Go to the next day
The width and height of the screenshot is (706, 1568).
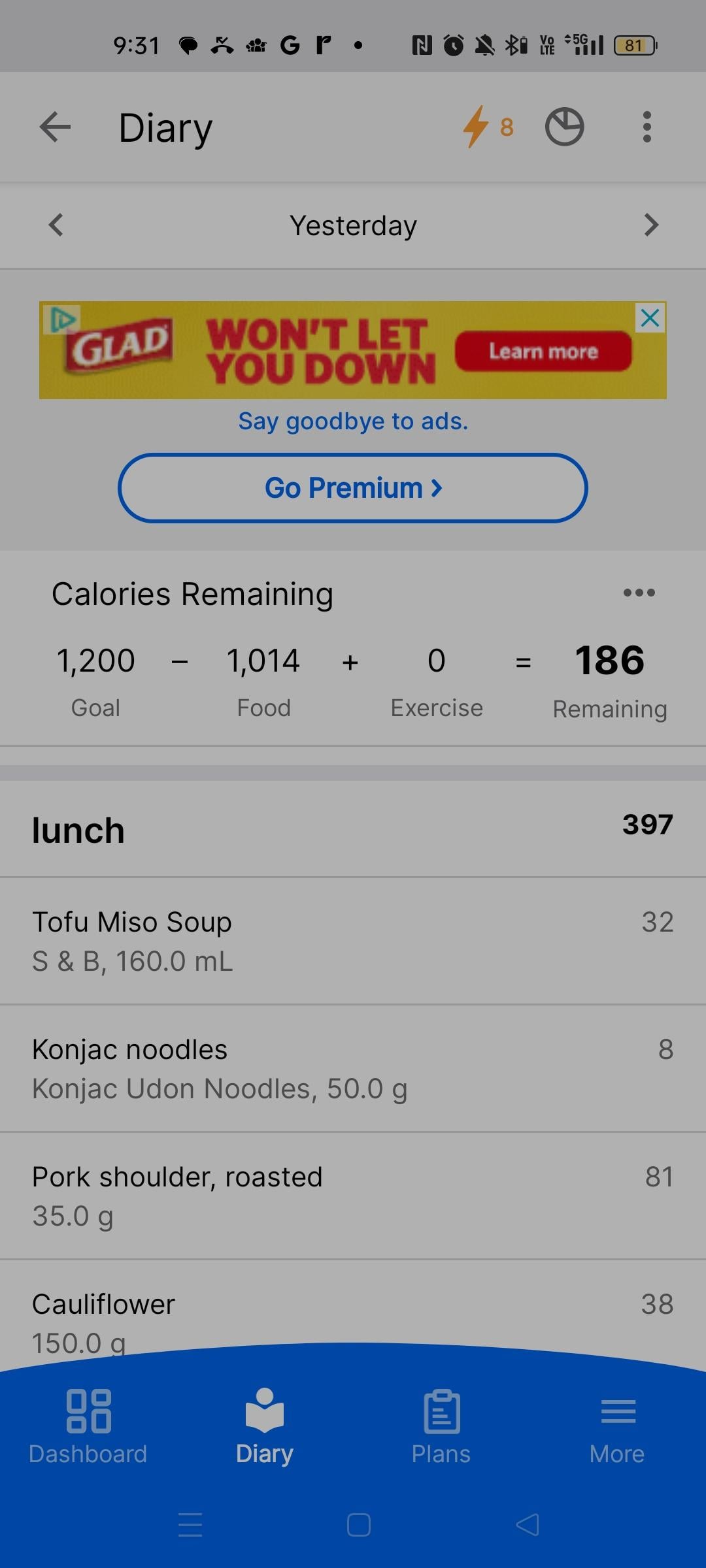tap(650, 225)
